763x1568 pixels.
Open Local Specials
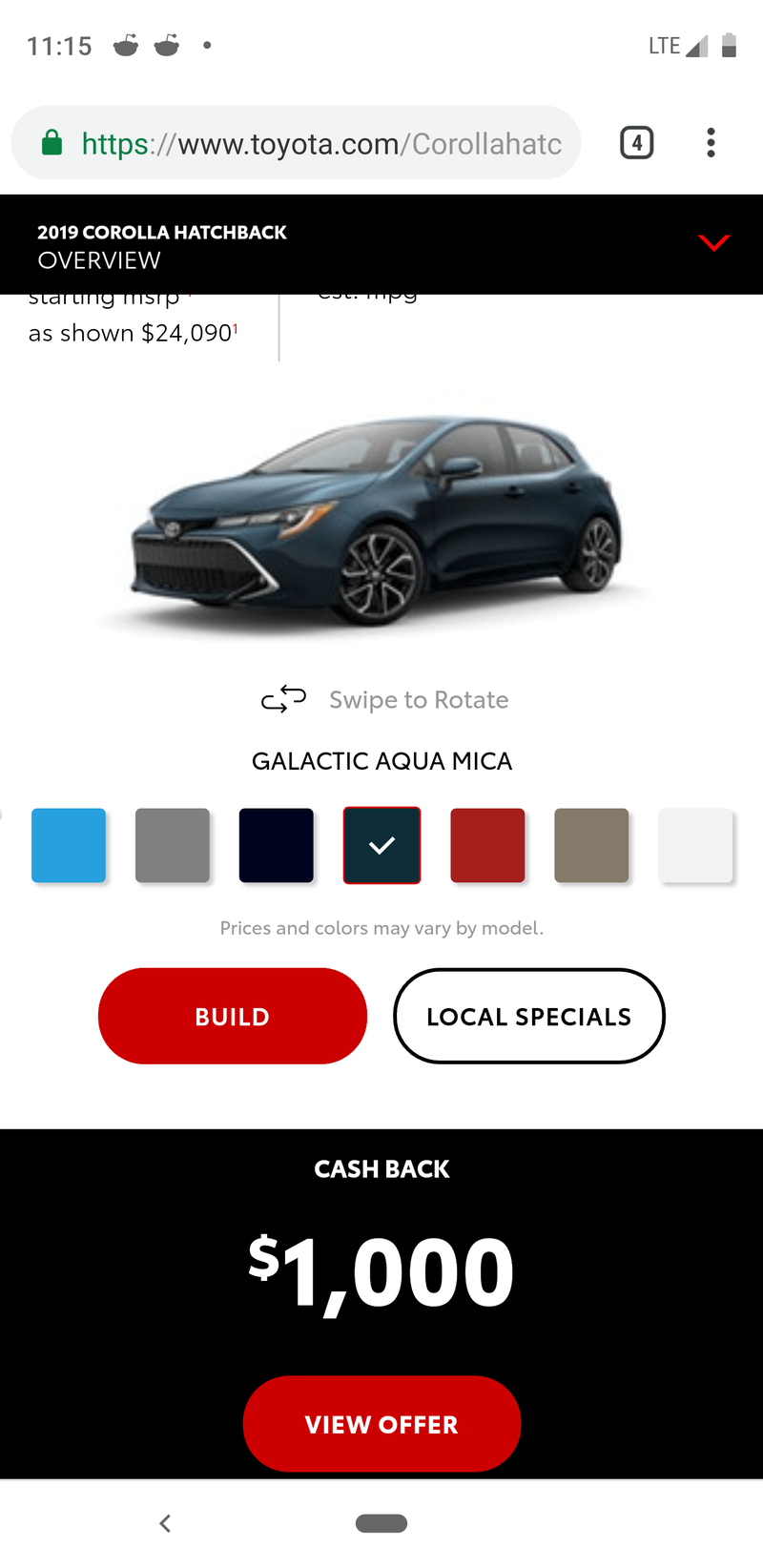tap(528, 1016)
